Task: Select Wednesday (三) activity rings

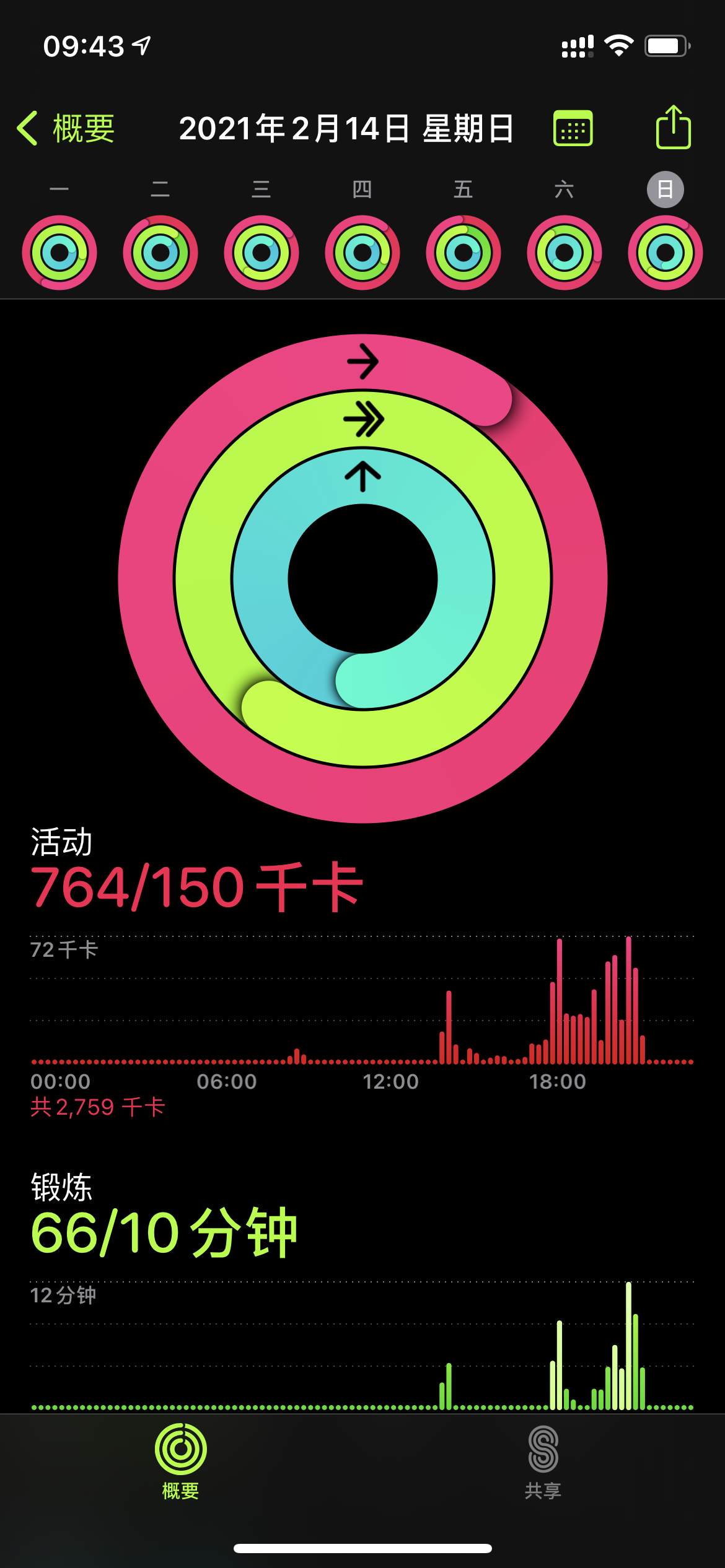Action: tap(261, 252)
